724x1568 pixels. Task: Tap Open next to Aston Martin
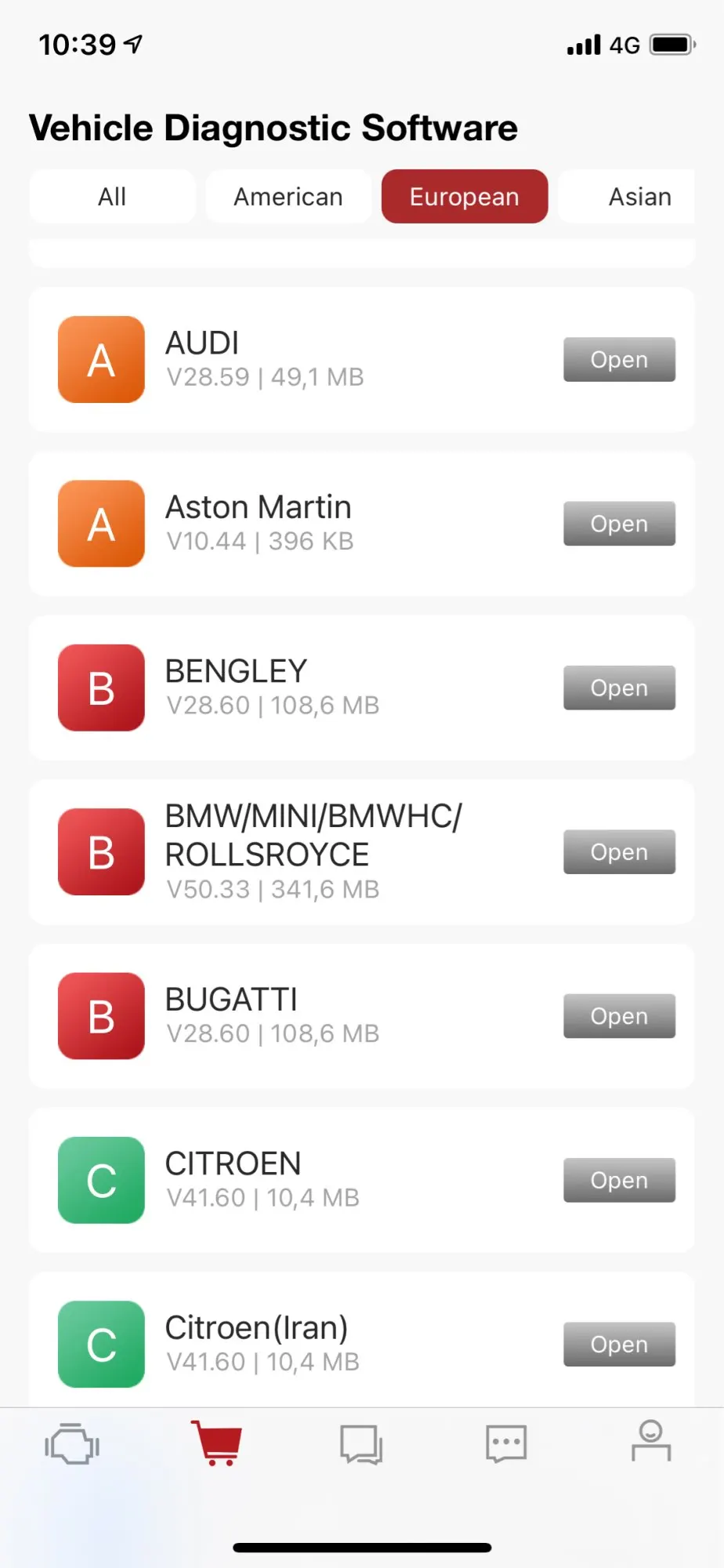tap(619, 524)
